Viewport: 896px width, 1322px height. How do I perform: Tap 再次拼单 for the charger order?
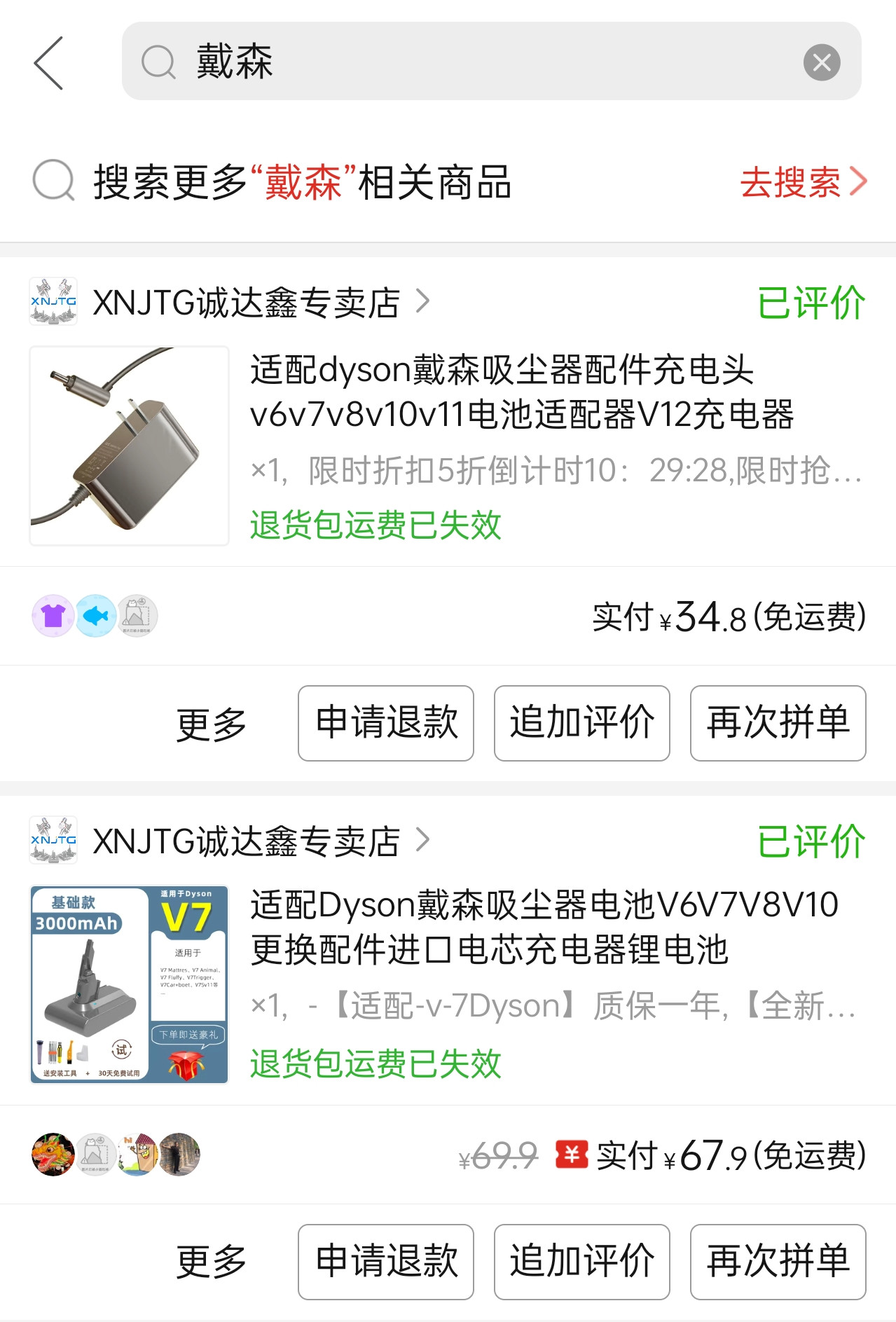(x=778, y=723)
